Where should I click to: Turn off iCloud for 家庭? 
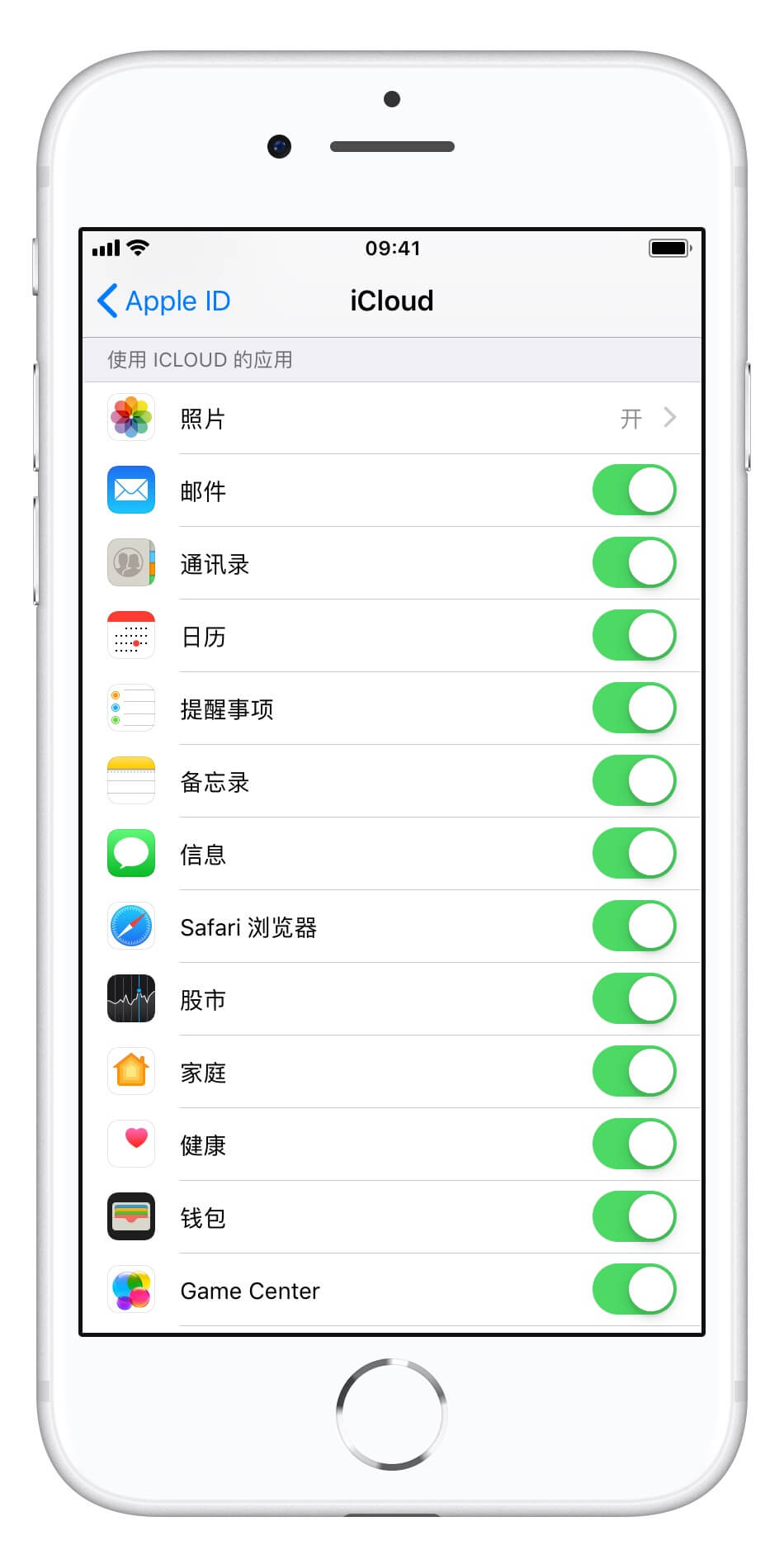pos(634,1071)
